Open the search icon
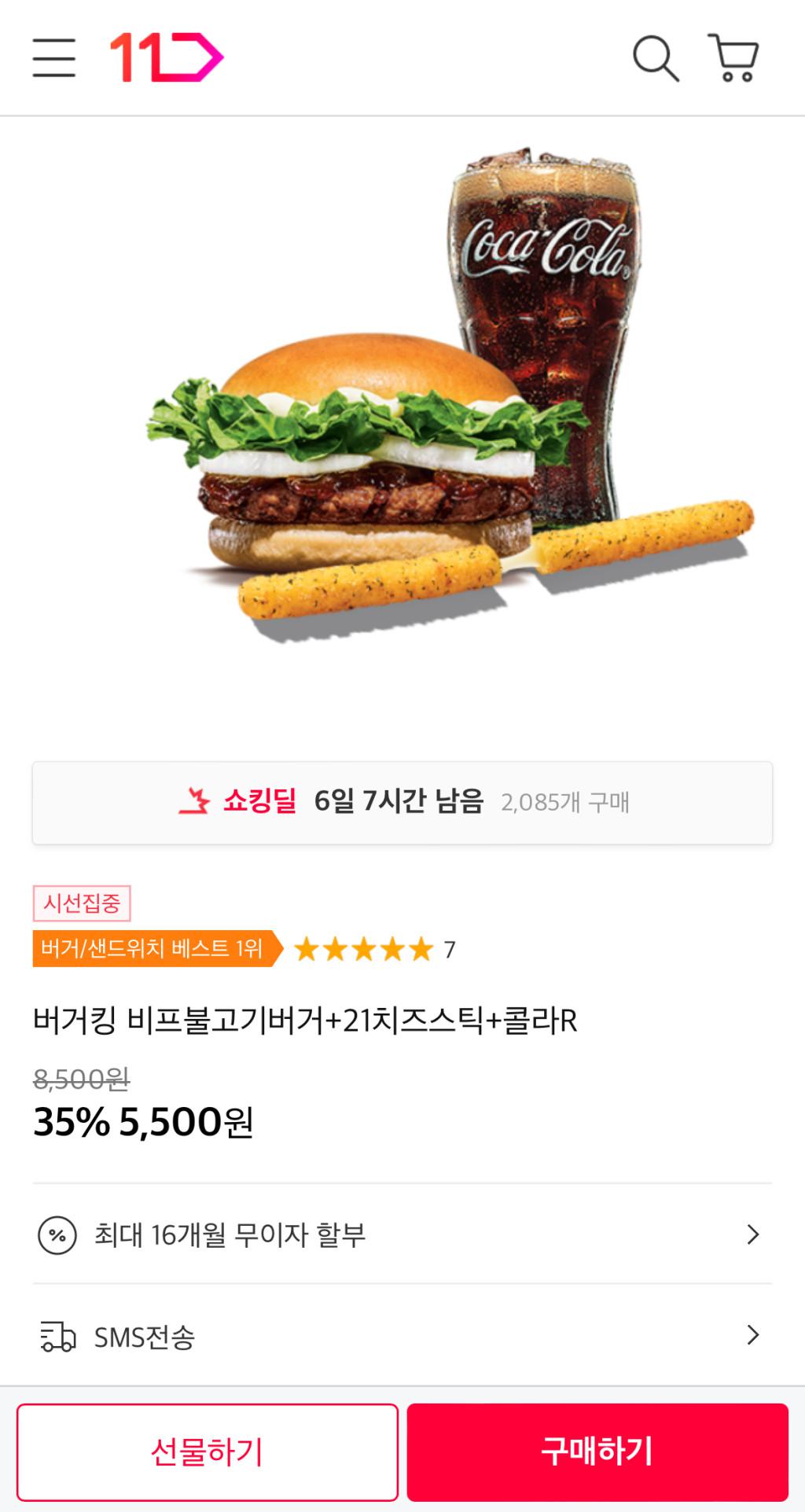 pos(656,57)
